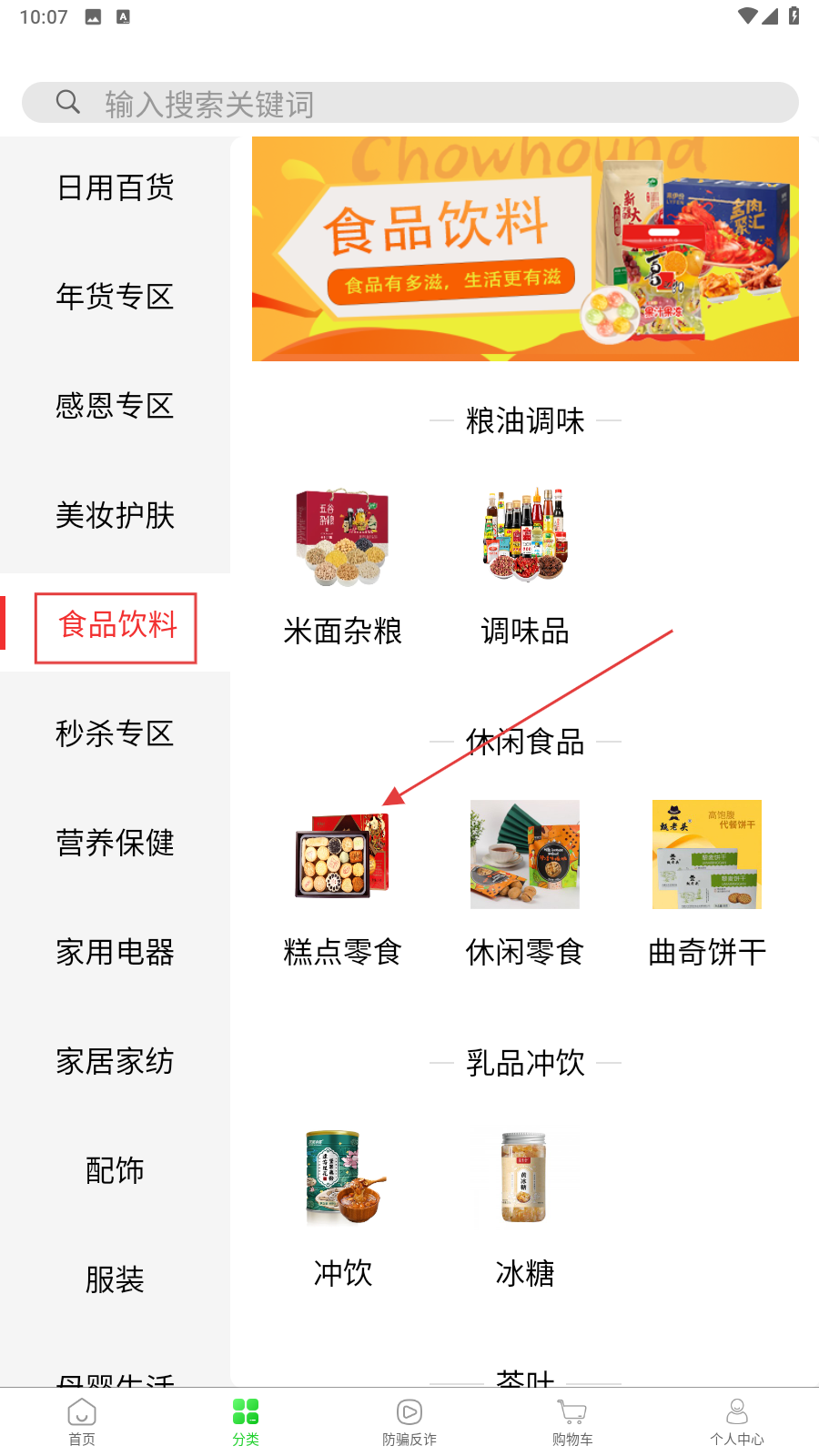Select the 秒杀专区 category

pos(115,733)
